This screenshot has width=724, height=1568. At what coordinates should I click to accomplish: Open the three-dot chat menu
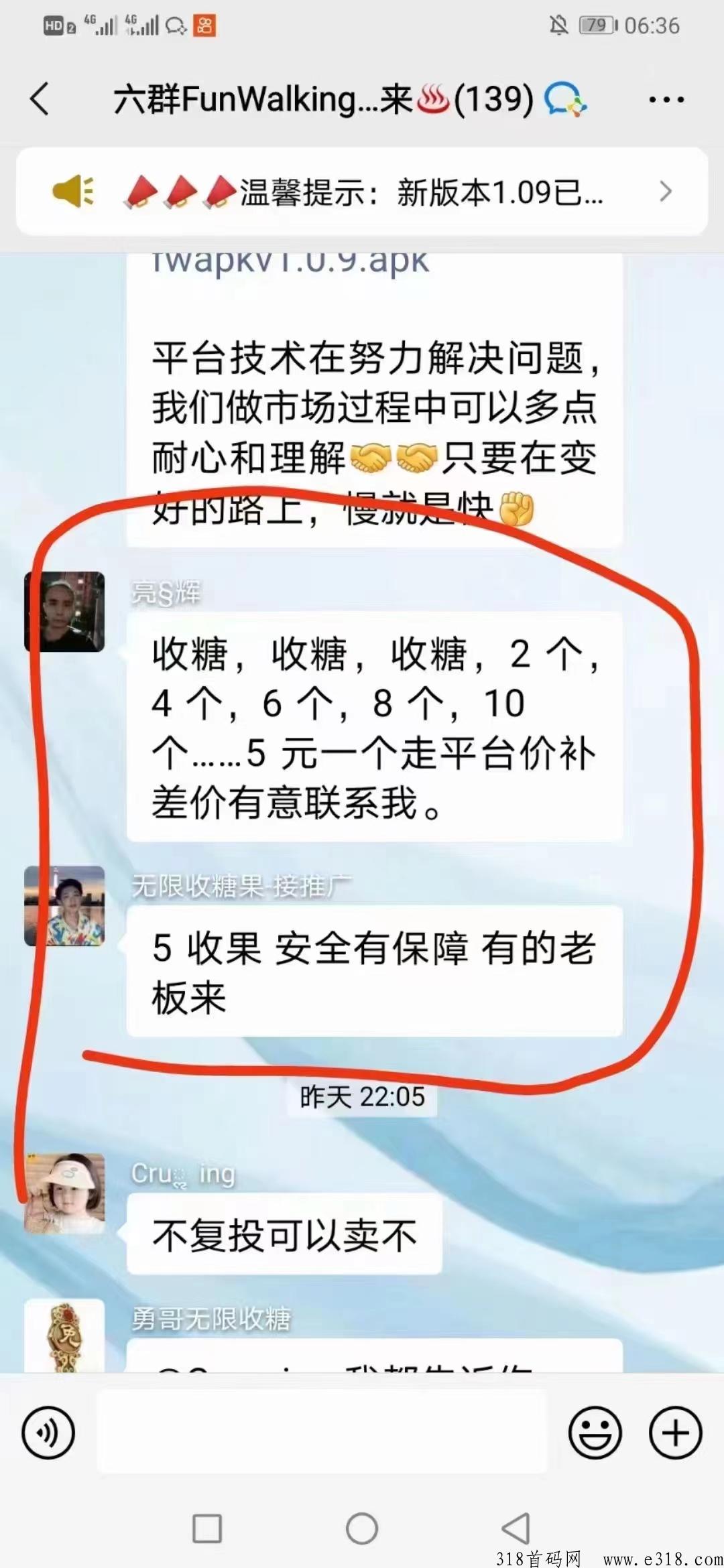[x=666, y=100]
